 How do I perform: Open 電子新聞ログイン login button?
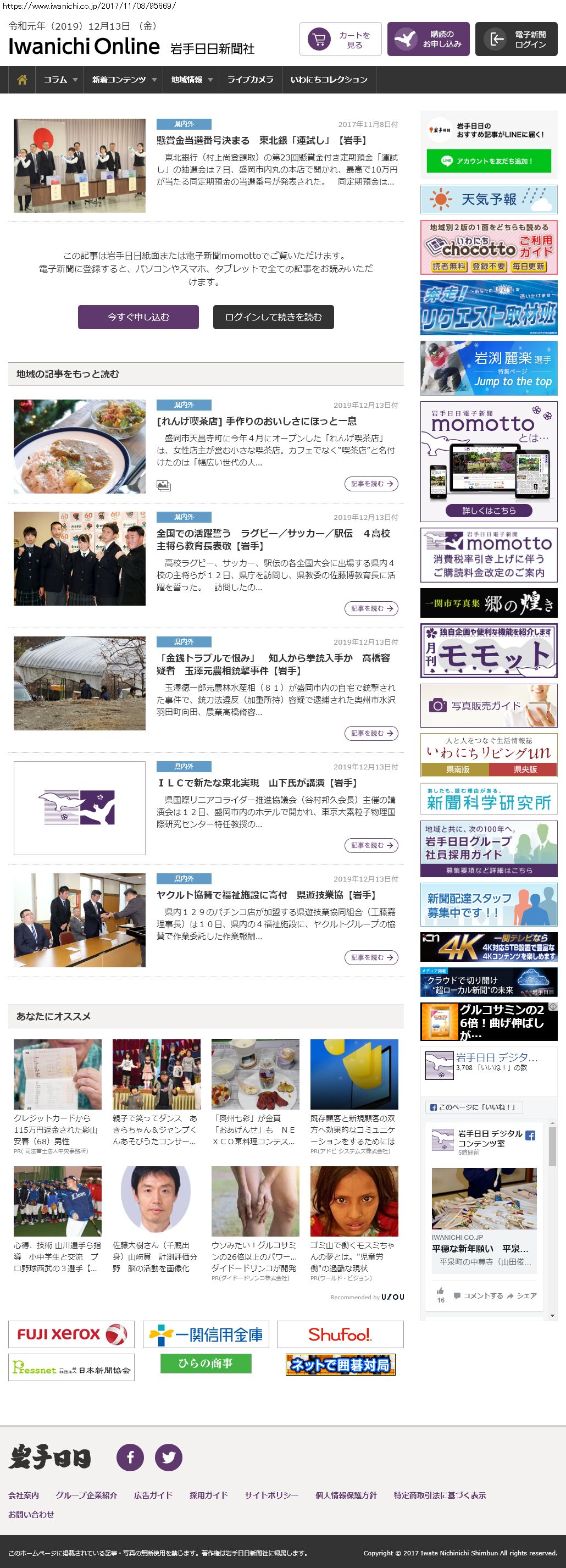(515, 40)
